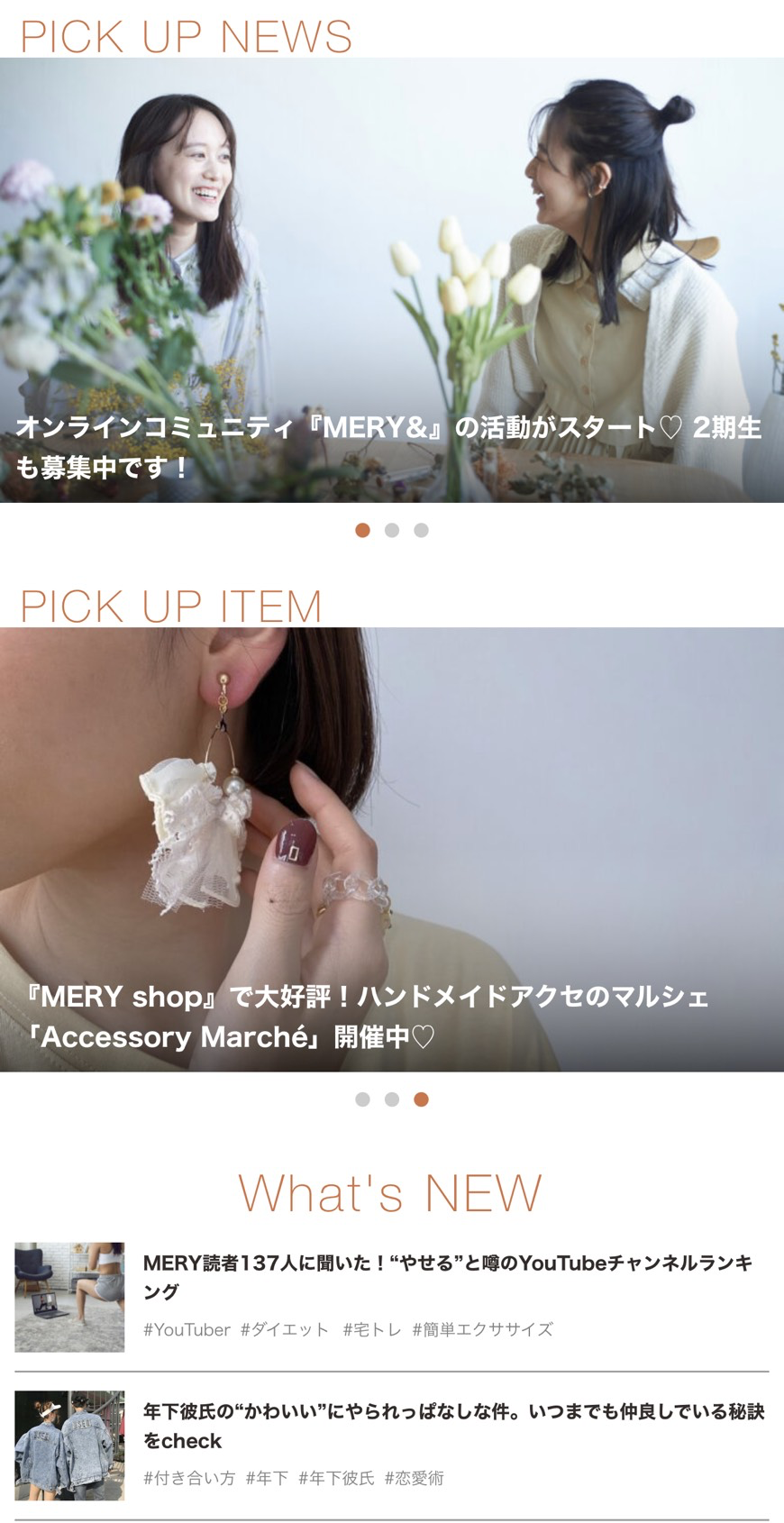Select first dot under PICK UP ITEM
Screen dimensions: 784x1523
click(362, 1099)
